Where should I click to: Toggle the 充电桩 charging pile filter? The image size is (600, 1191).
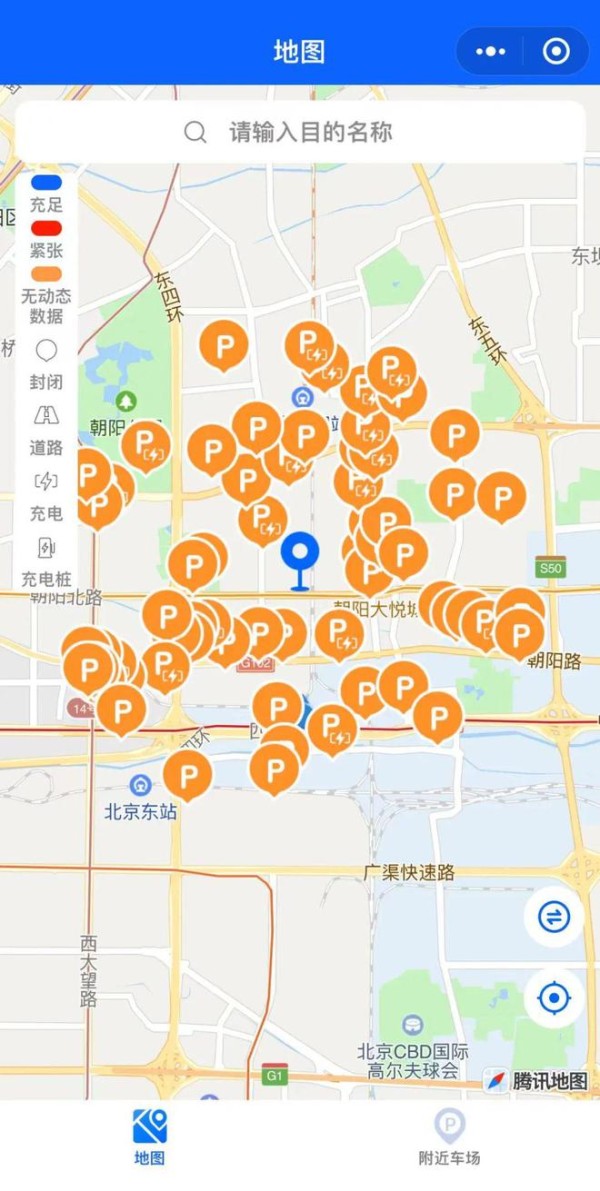click(x=46, y=560)
